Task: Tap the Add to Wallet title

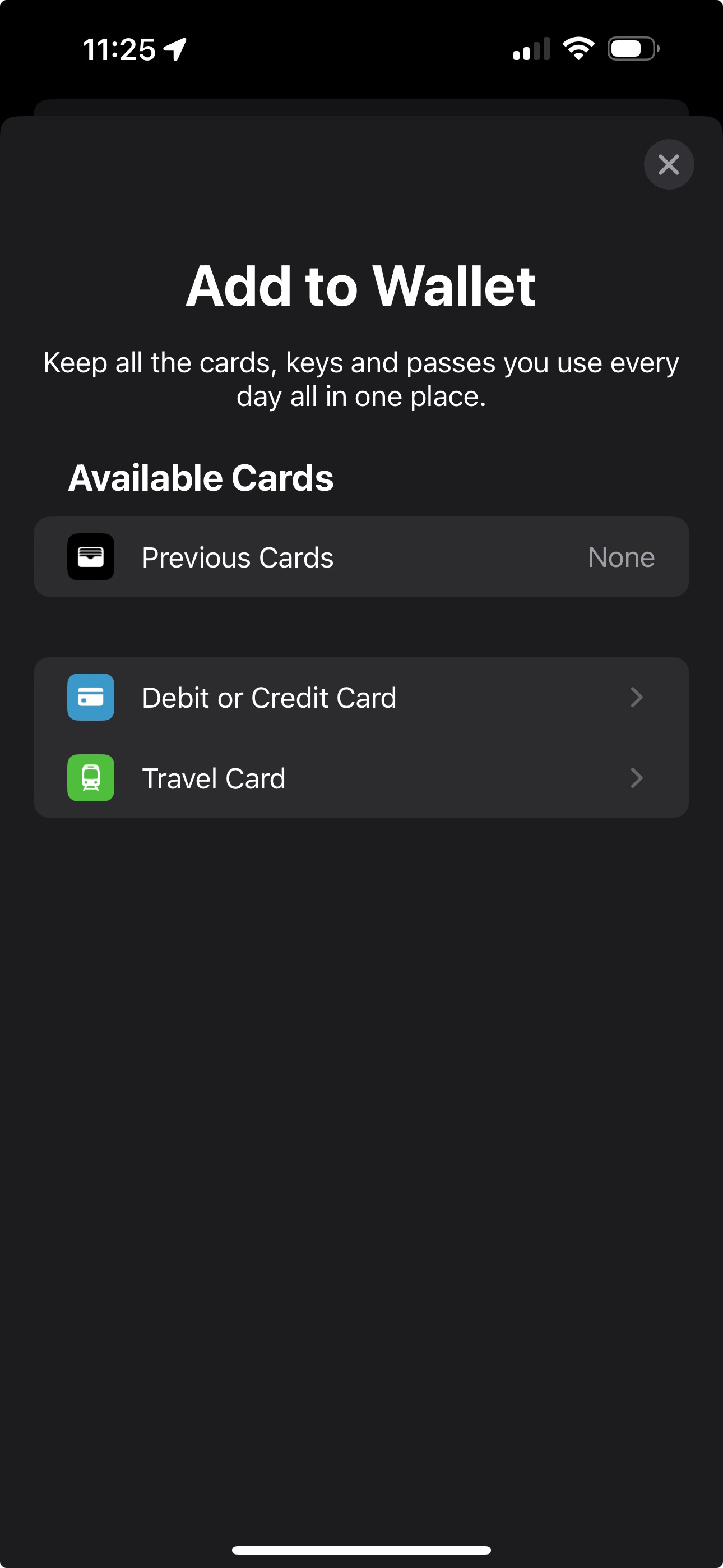Action: click(361, 287)
